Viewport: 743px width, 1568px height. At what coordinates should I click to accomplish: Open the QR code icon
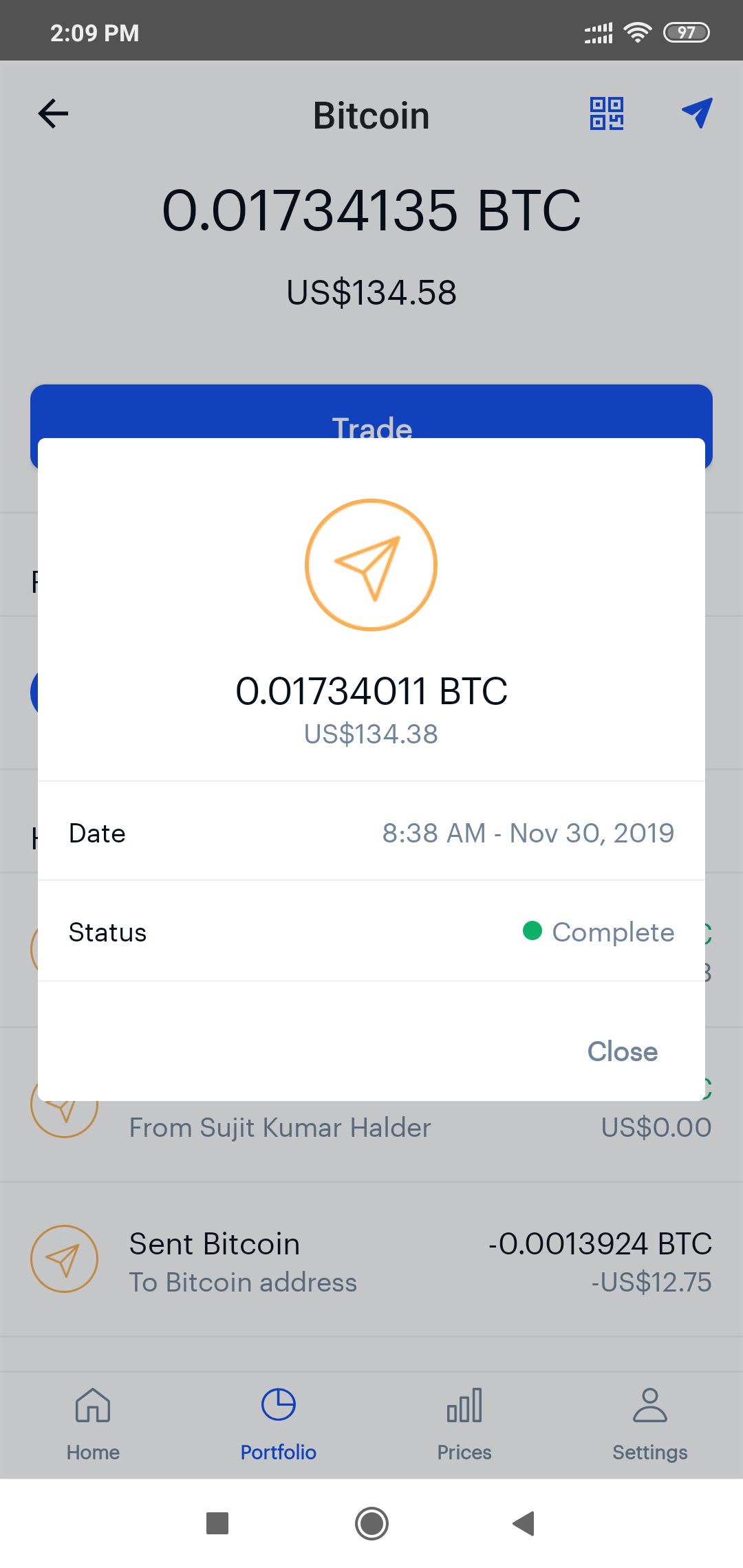pyautogui.click(x=607, y=113)
